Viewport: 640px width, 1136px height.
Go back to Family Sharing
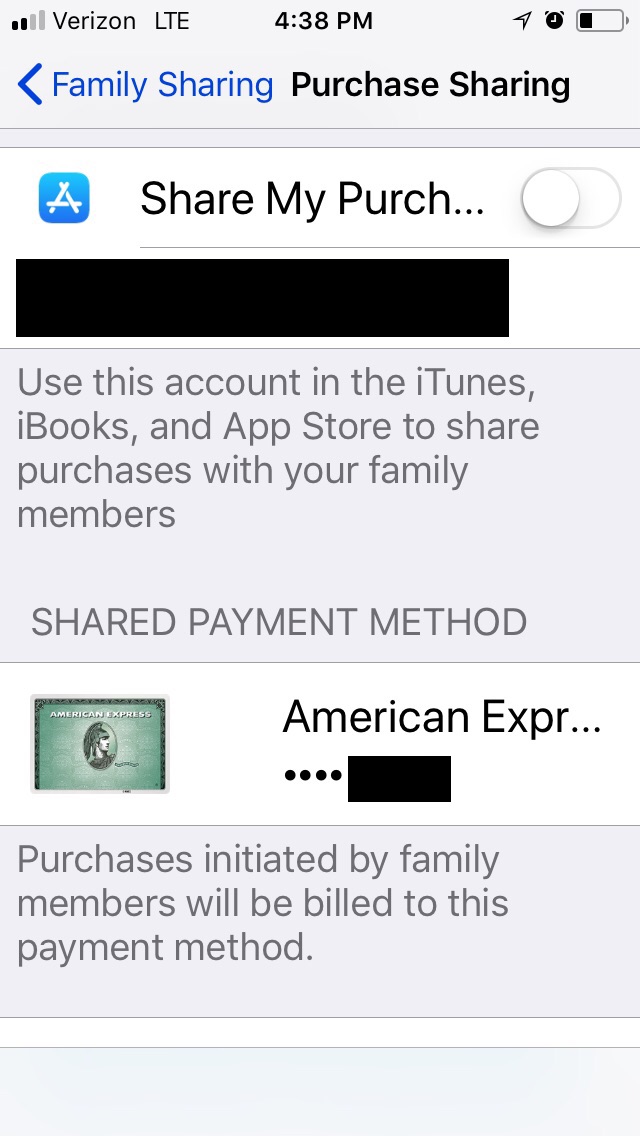pyautogui.click(x=145, y=85)
